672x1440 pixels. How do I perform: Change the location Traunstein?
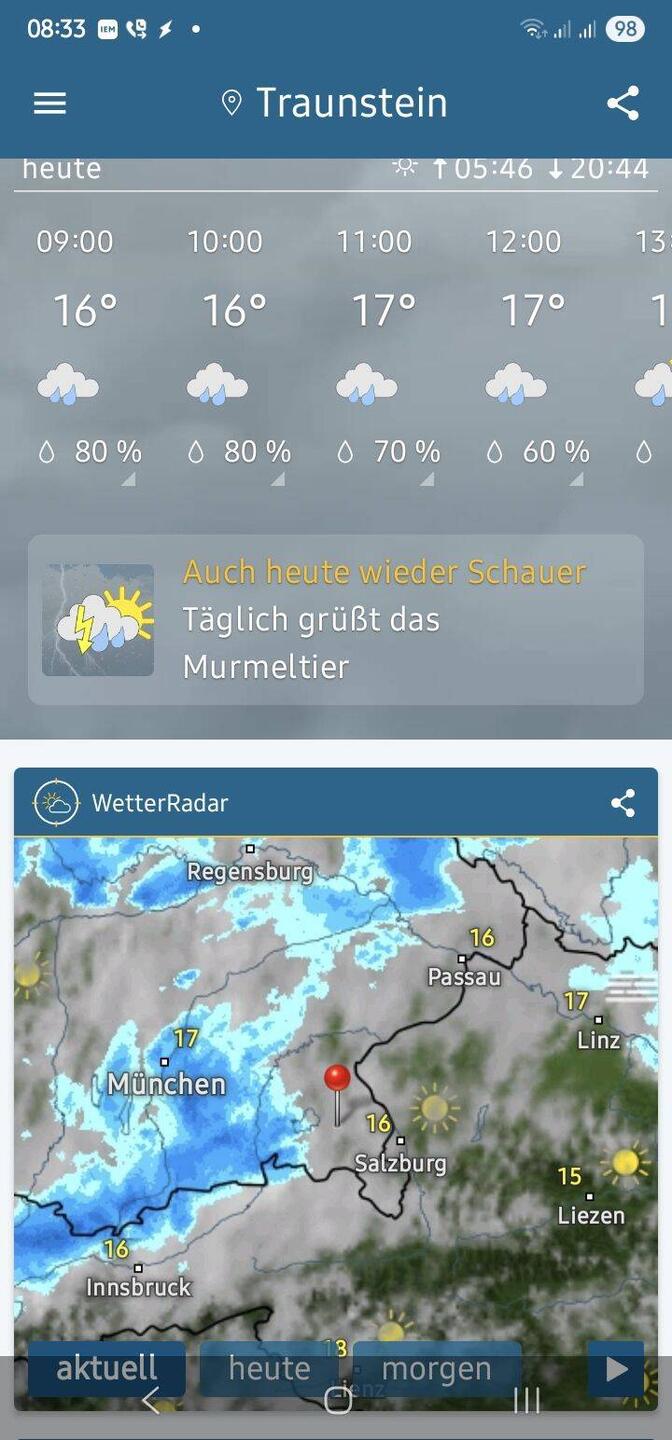(335, 103)
